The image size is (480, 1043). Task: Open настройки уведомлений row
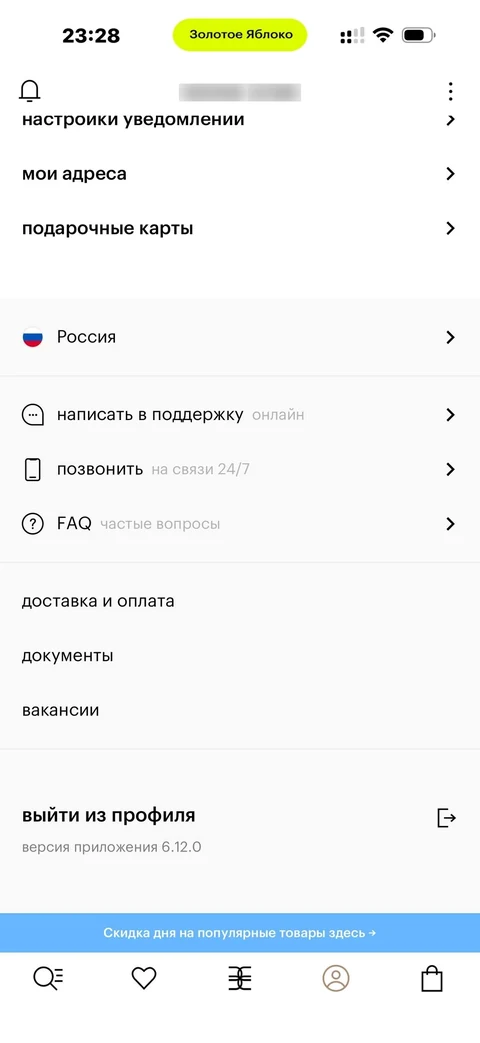[240, 120]
